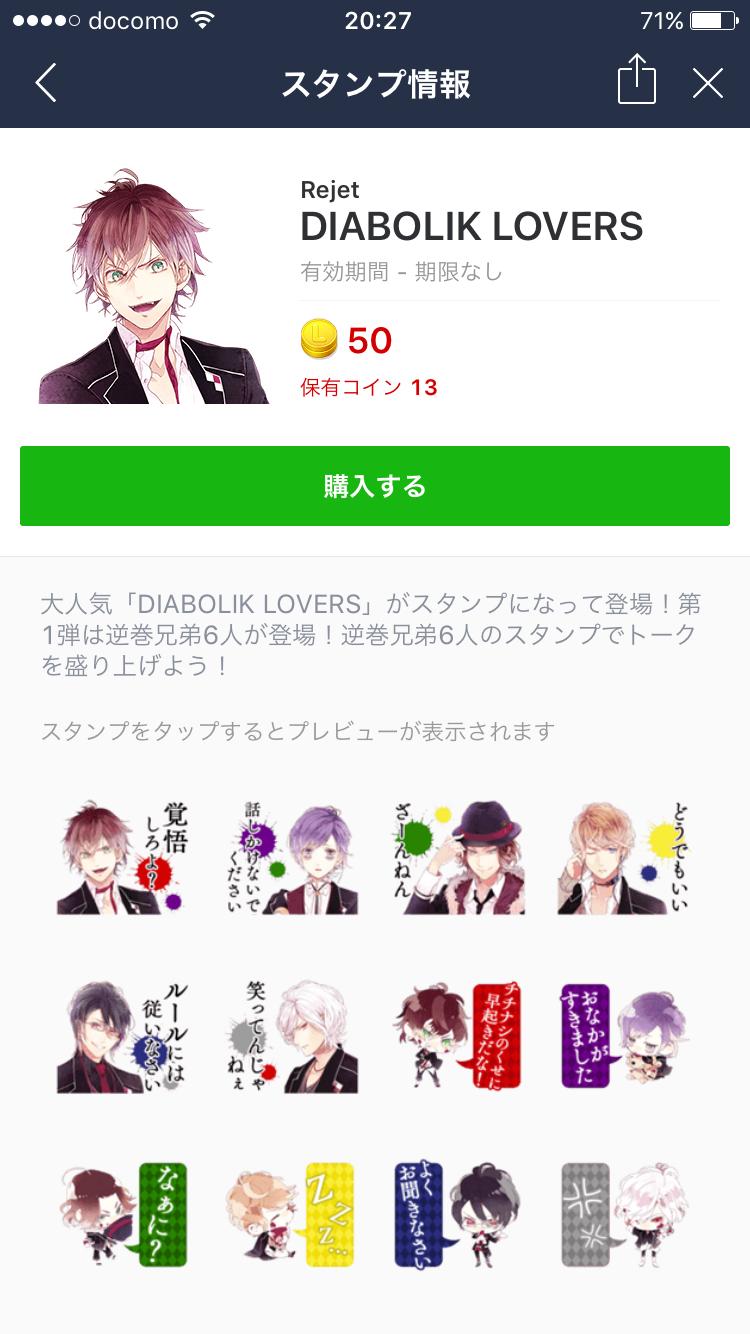
Task: Preview the yellow Zzz sleeping sticker
Action: [291, 1214]
